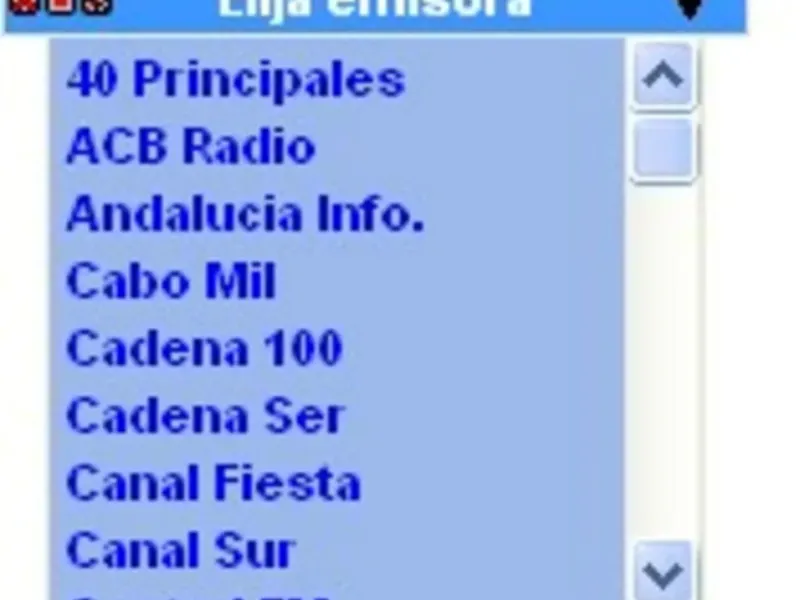Tap the scroll down arrow
Viewport: 800px width, 600px height.
[x=662, y=572]
